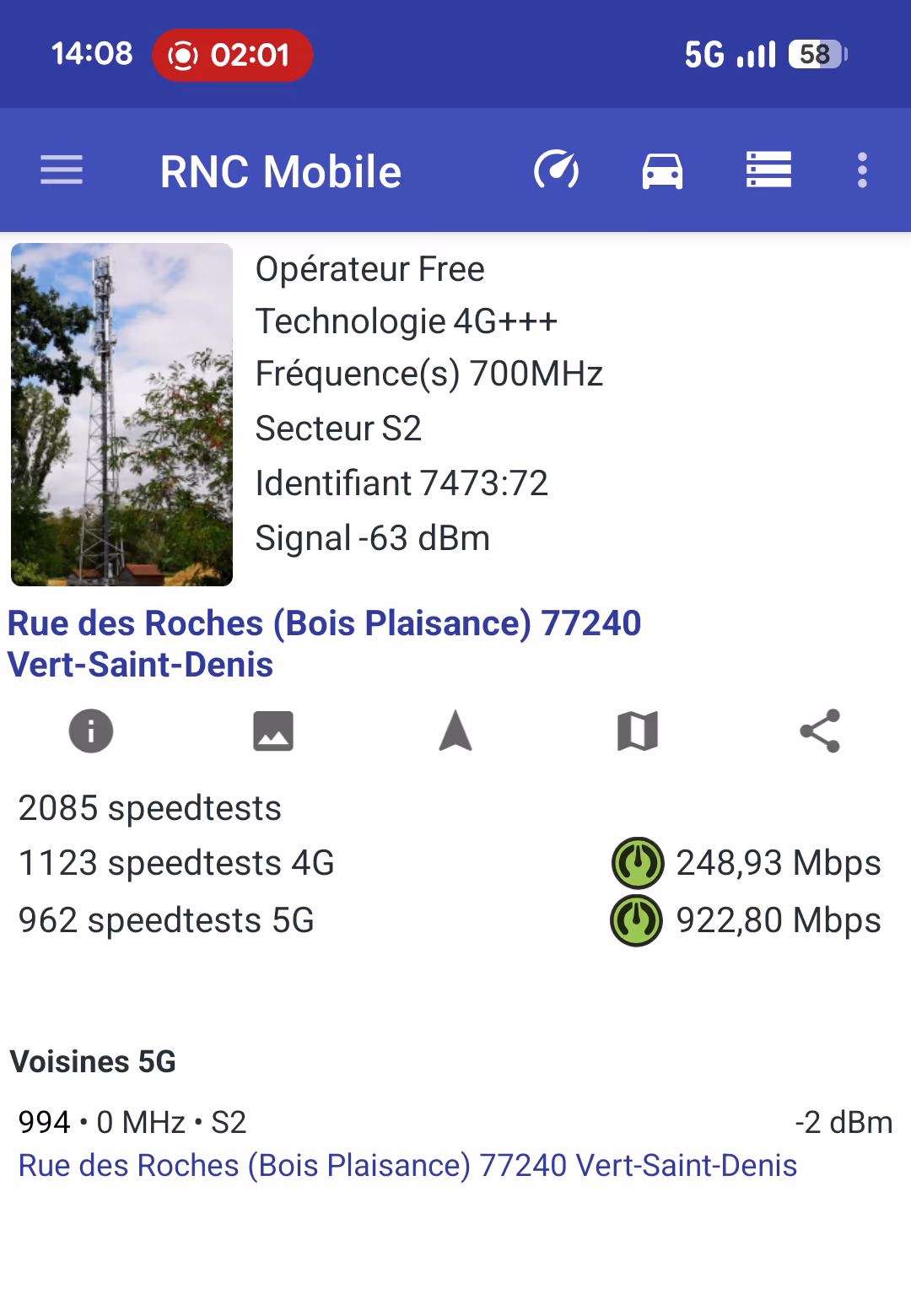
Task: Show site info details
Action: (91, 731)
